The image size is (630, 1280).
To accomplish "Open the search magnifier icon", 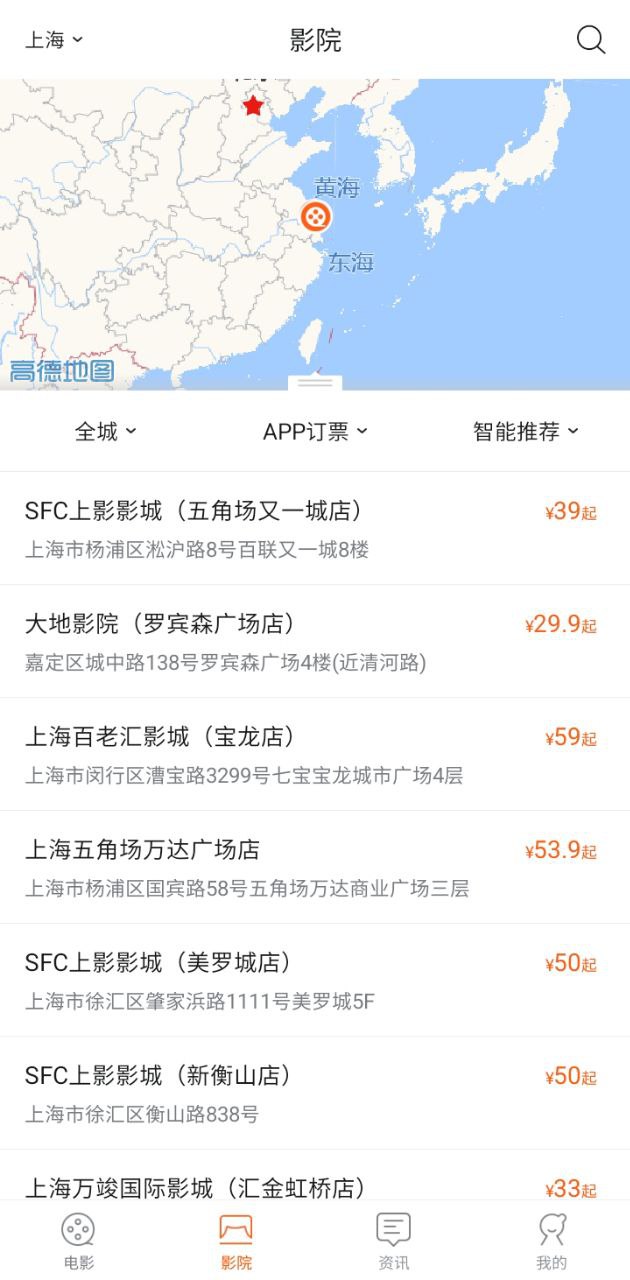I will [x=591, y=40].
